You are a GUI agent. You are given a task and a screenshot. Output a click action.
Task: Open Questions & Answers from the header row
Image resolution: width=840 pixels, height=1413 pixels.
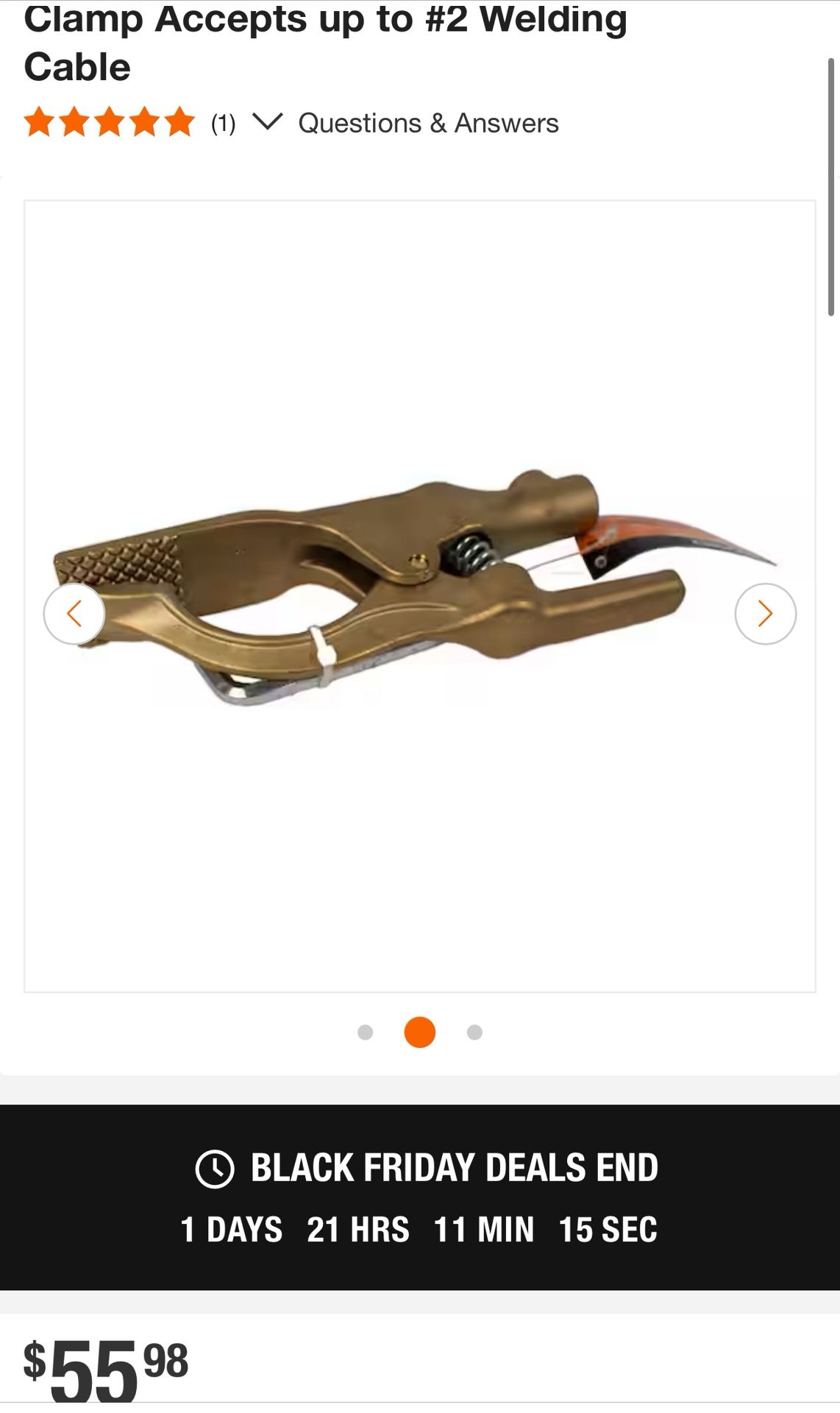[x=430, y=123]
